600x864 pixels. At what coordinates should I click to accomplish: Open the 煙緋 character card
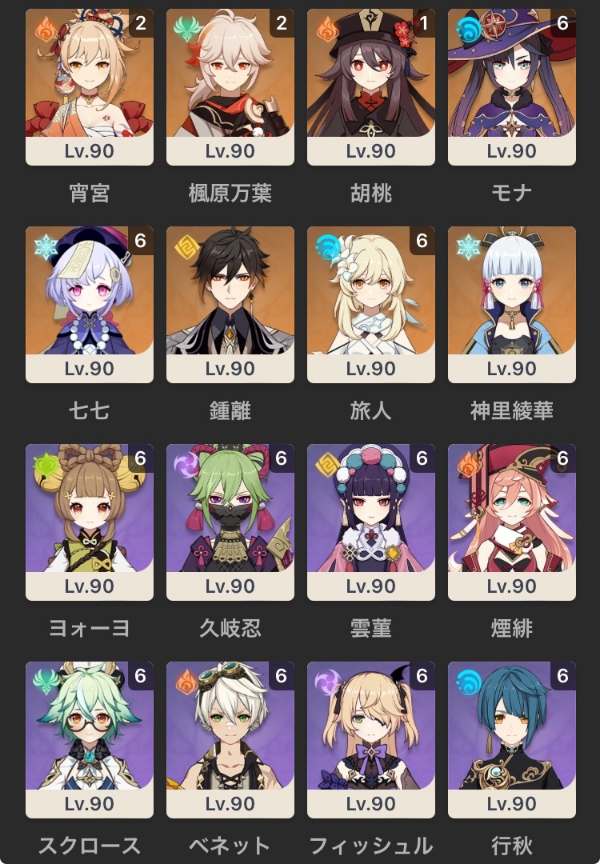tap(512, 522)
